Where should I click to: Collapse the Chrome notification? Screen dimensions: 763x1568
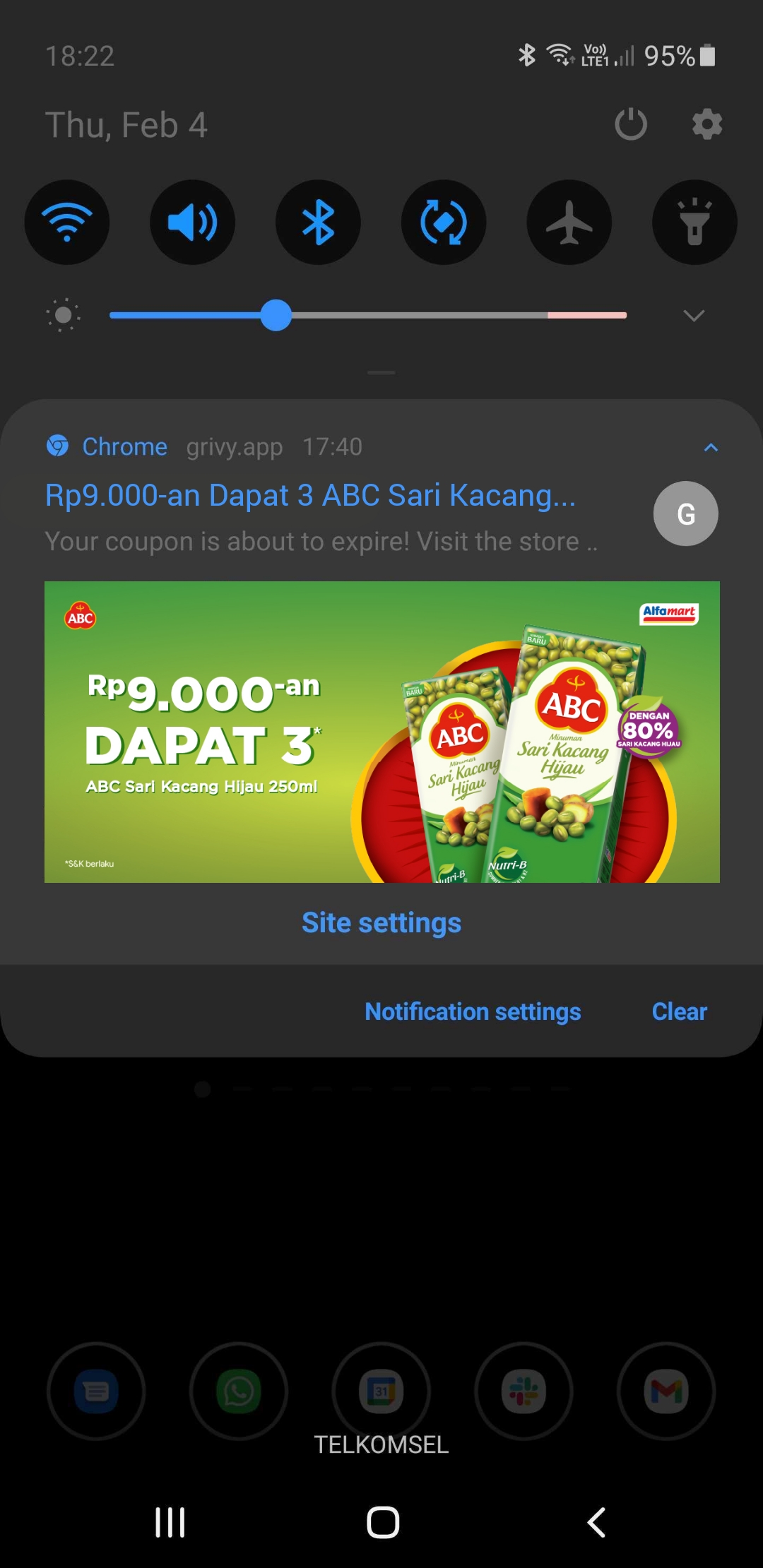(711, 447)
